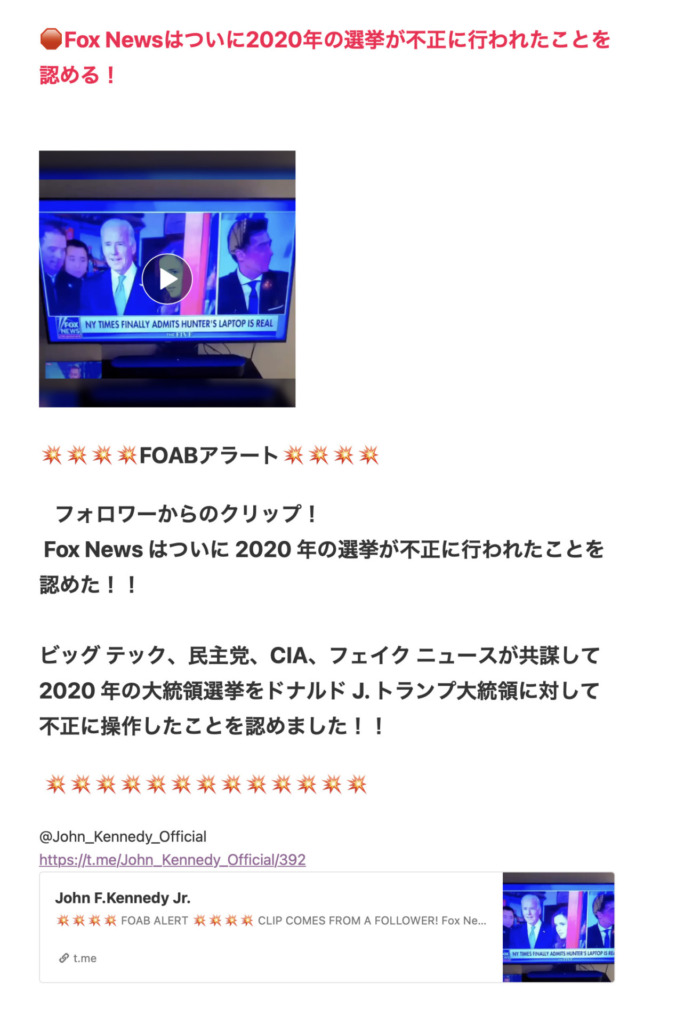Open the t.me/John_Kennedy_Official/392 link

click(172, 859)
